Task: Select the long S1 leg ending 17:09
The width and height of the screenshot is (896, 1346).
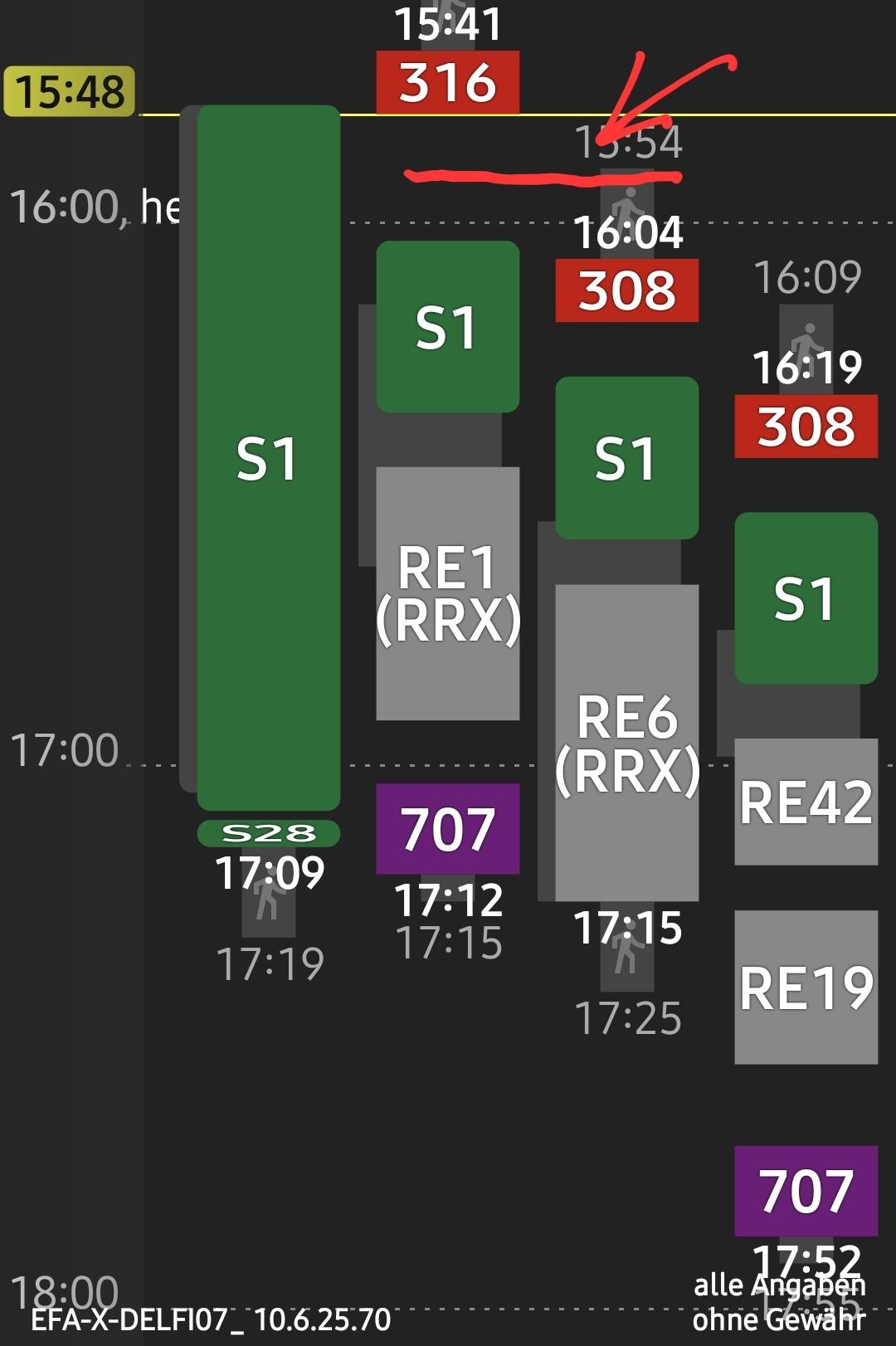Action: click(x=268, y=457)
